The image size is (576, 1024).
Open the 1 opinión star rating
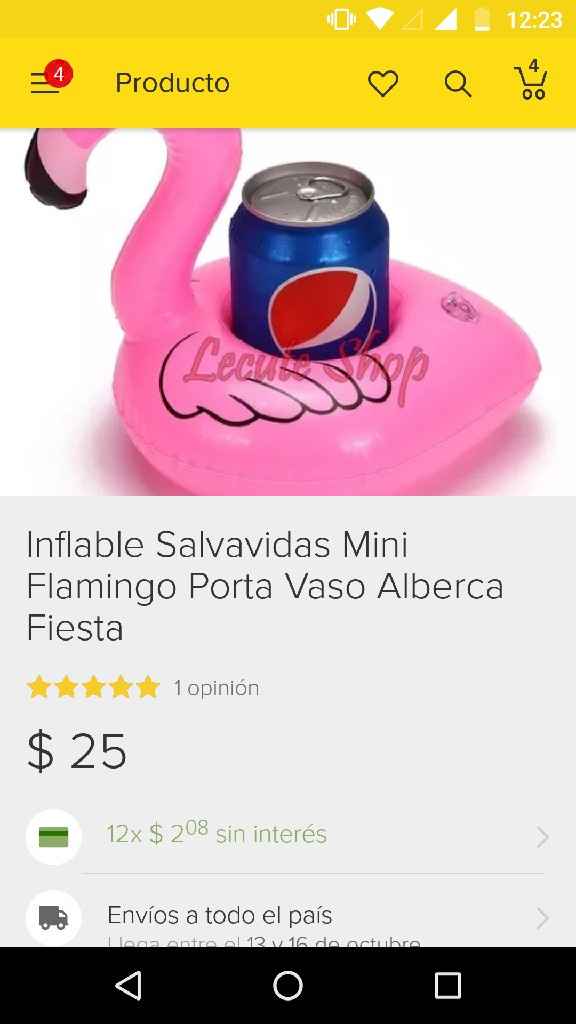tap(143, 688)
